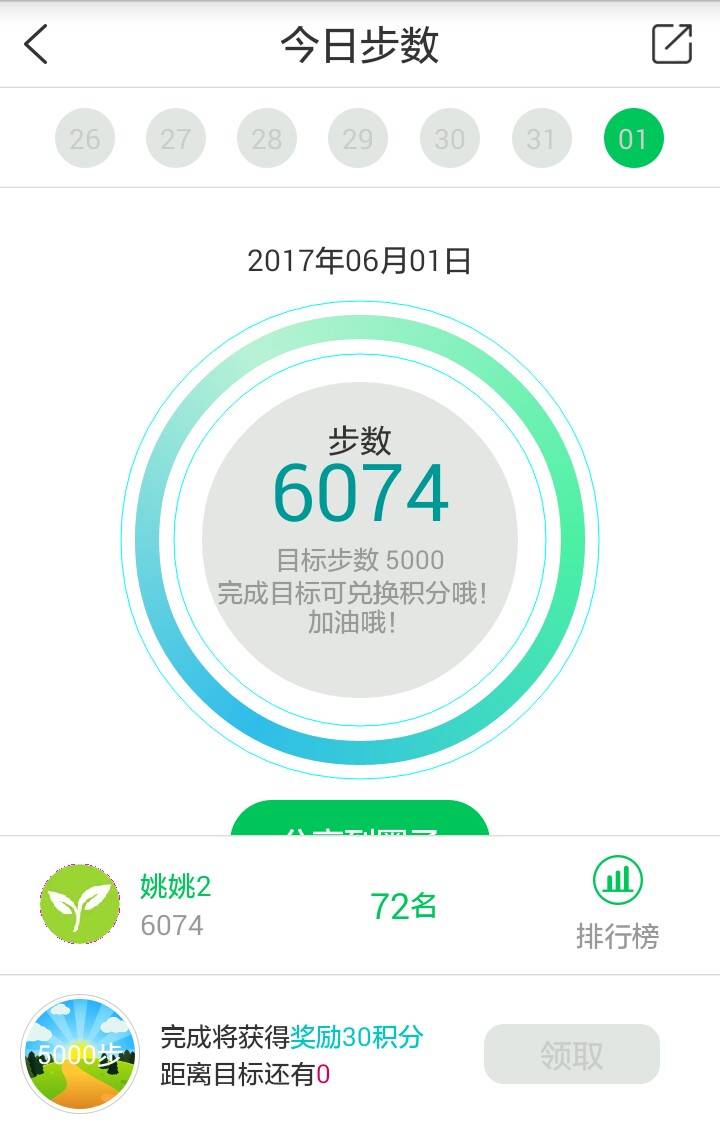Switch to day 28 step record
720x1134 pixels.
tap(267, 138)
